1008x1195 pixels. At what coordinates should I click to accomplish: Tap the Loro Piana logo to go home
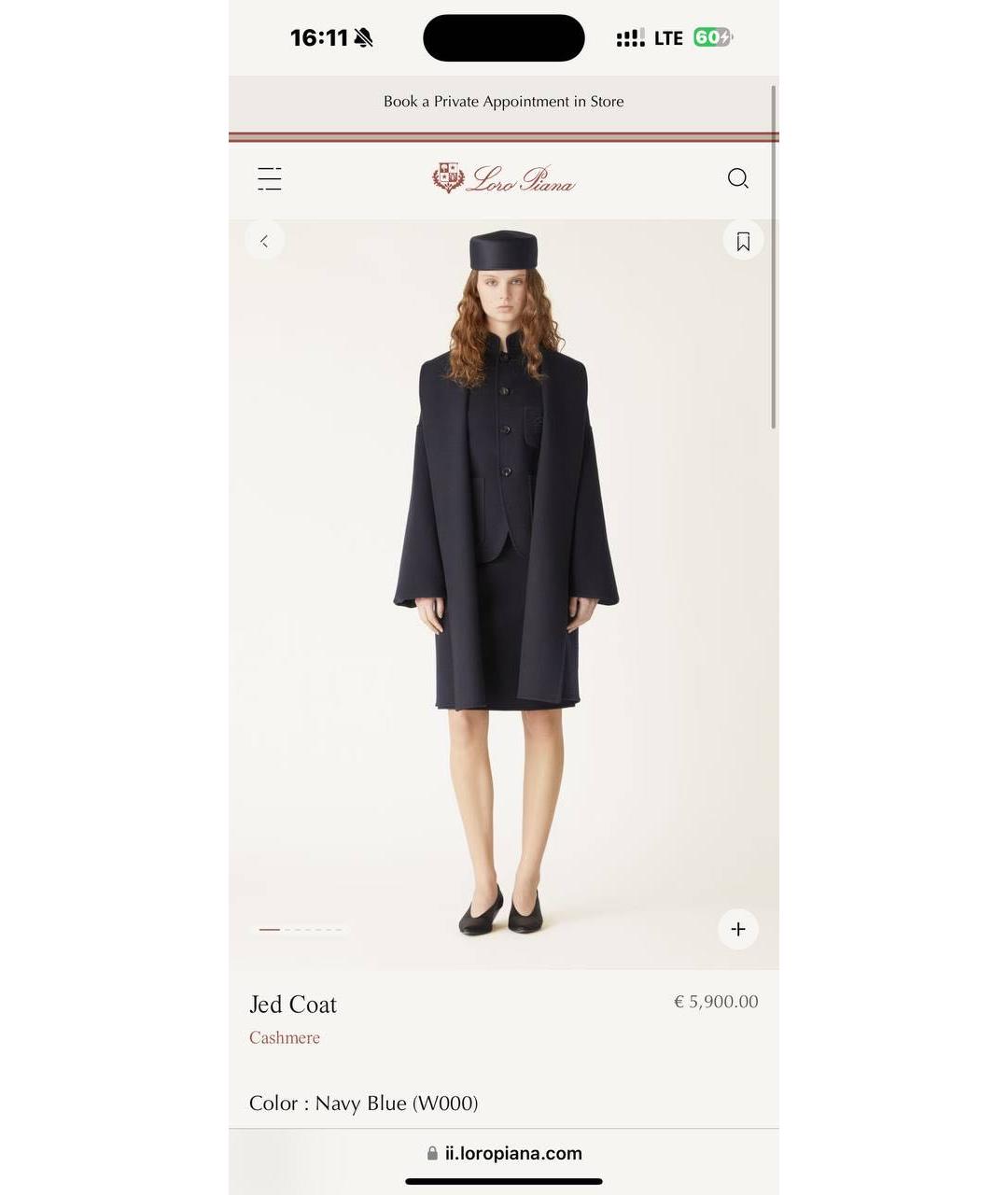click(503, 178)
